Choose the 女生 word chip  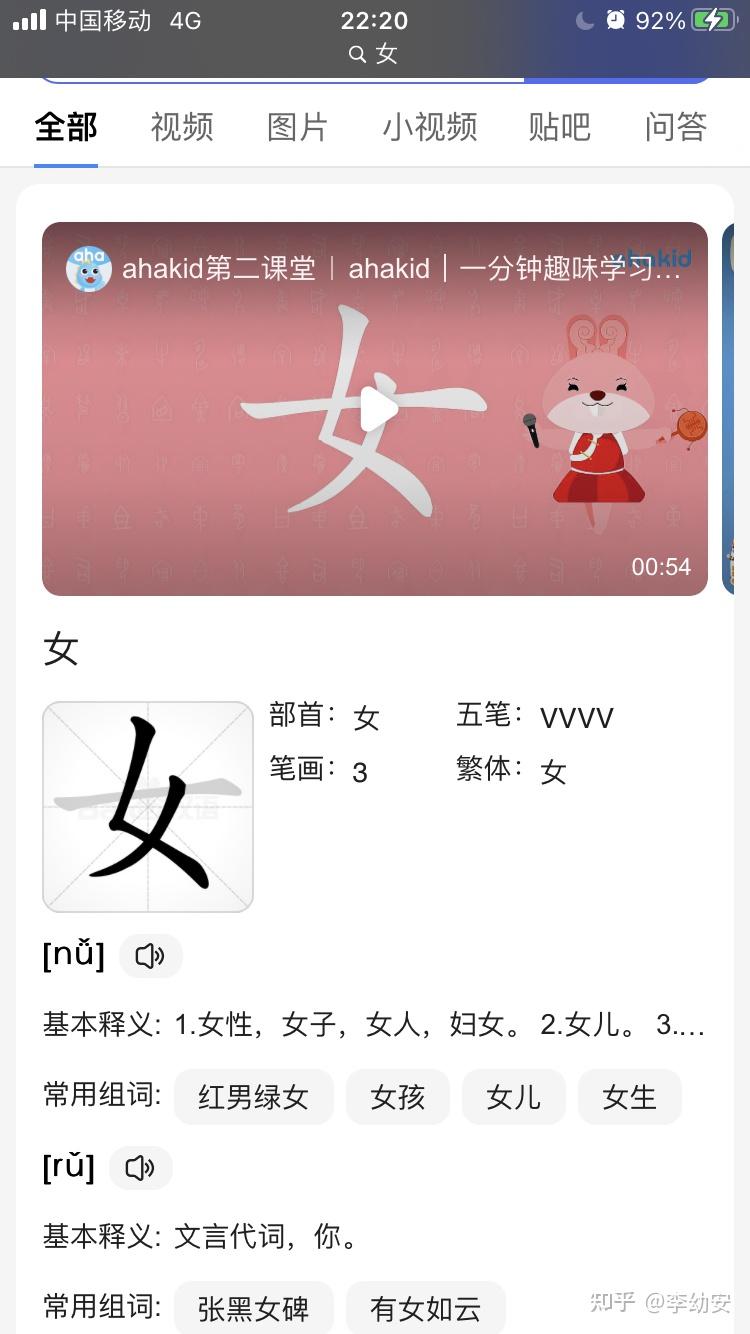[x=630, y=1097]
